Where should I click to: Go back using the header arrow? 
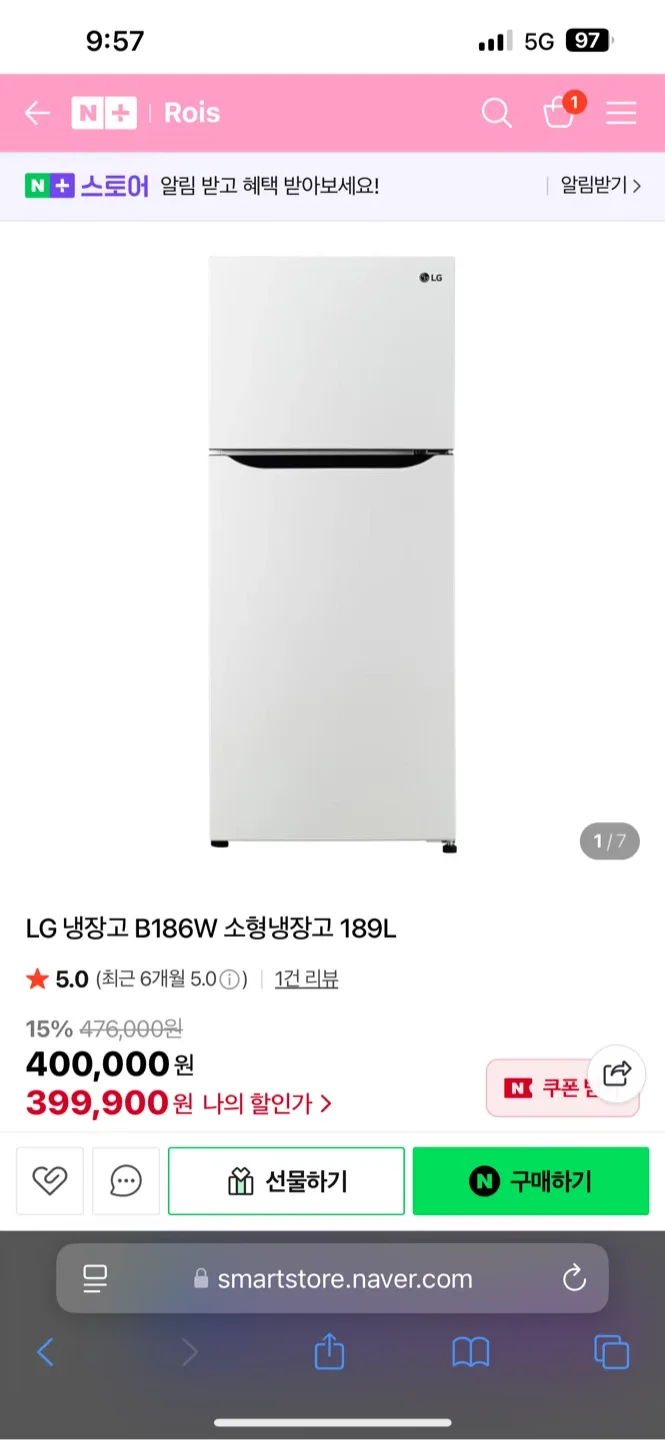click(37, 113)
